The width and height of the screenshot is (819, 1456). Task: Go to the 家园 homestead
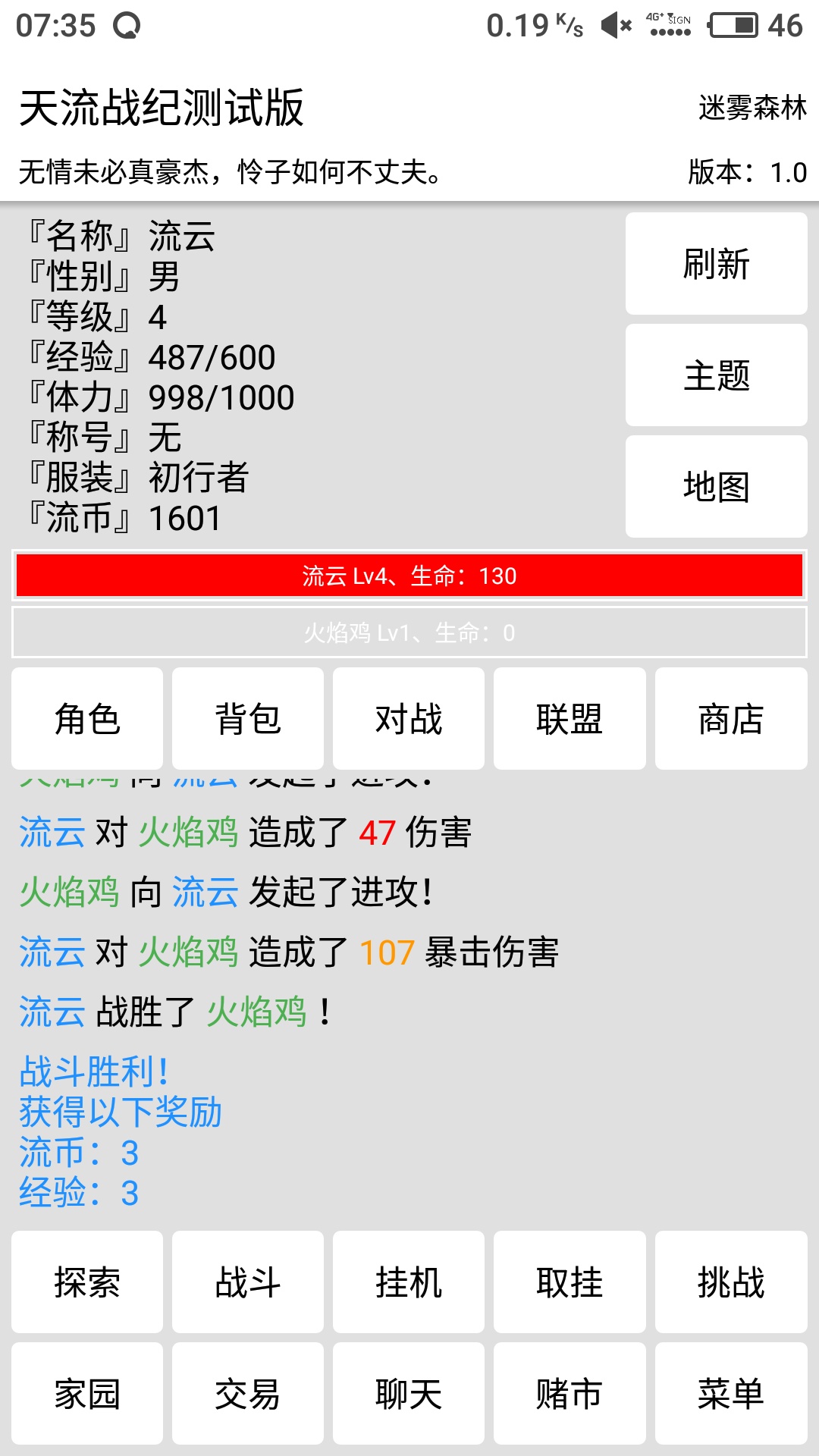(87, 1394)
